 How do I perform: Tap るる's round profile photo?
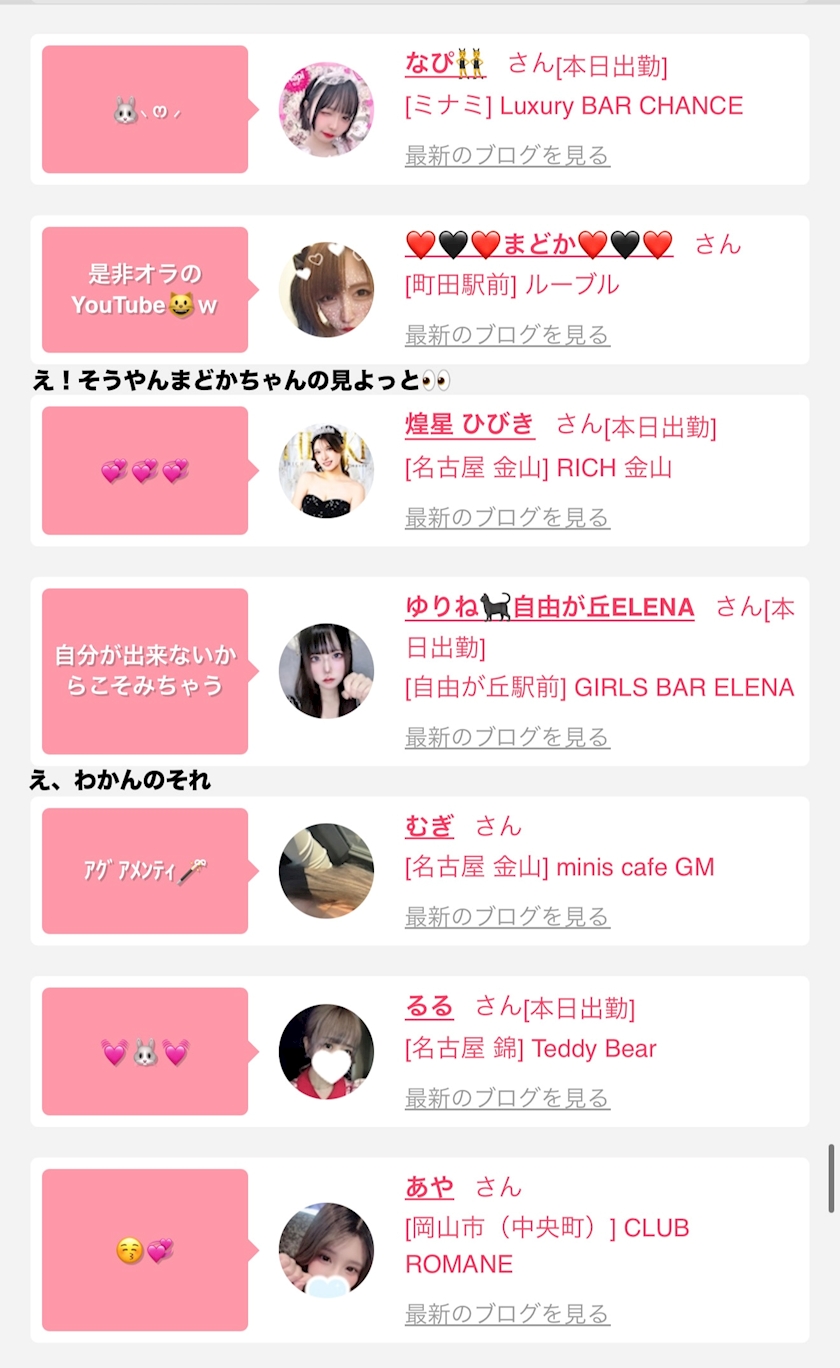pos(326,1052)
